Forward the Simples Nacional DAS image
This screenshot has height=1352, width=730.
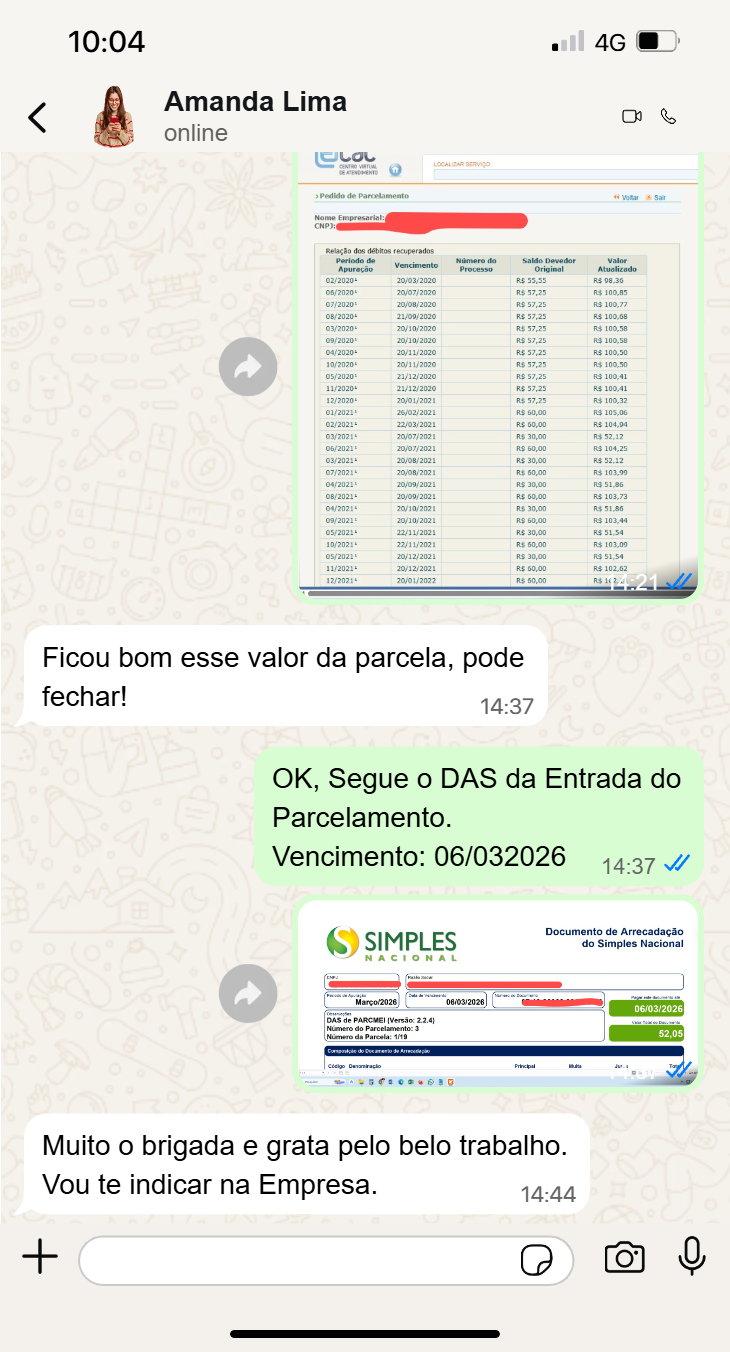(247, 993)
